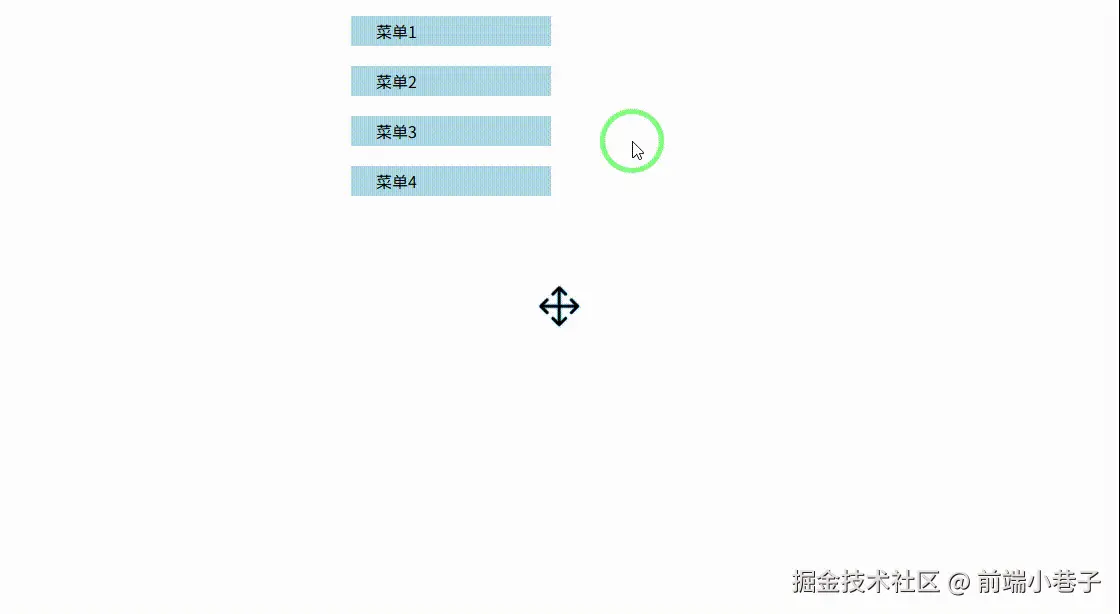Image resolution: width=1120 pixels, height=614 pixels.
Task: Tap the 菜单4 menu item
Action: (x=450, y=181)
